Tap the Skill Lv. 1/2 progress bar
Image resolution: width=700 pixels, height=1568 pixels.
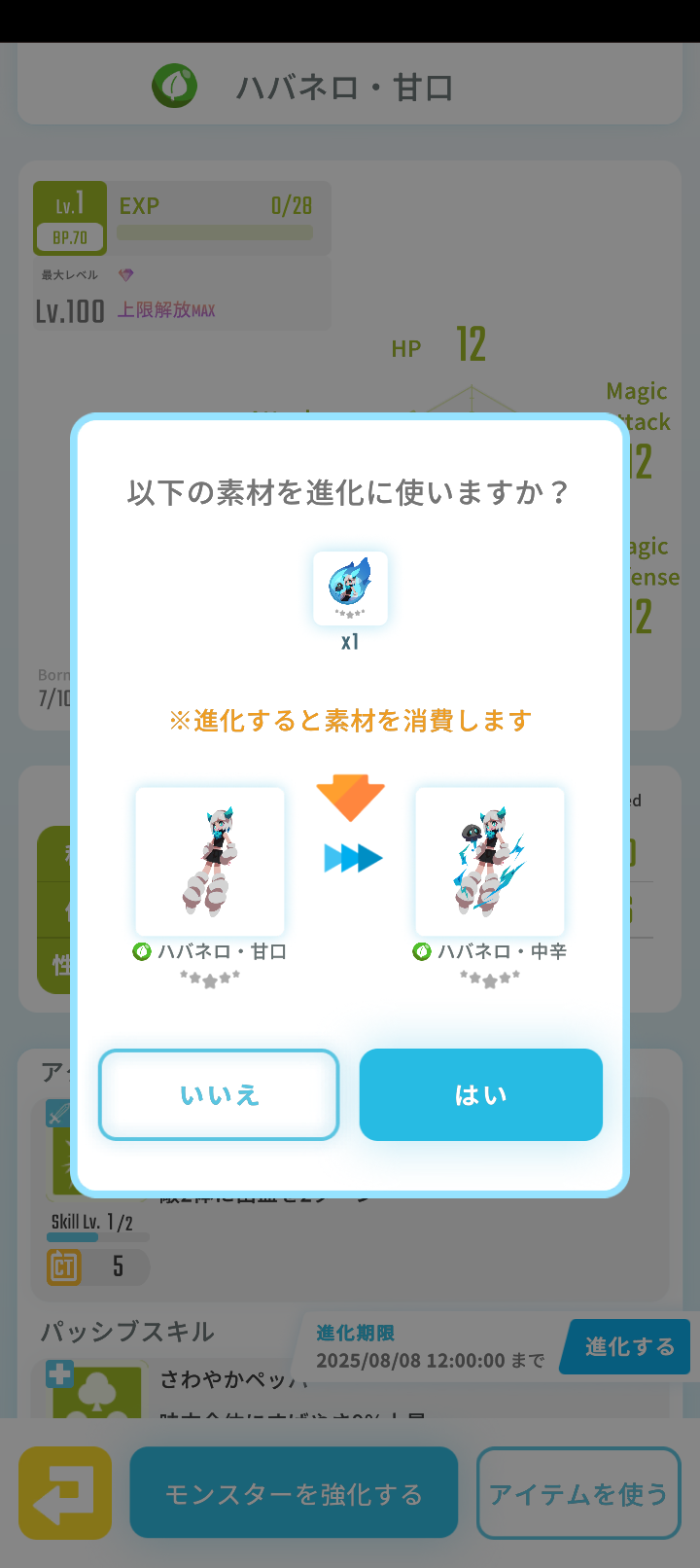point(97,1236)
